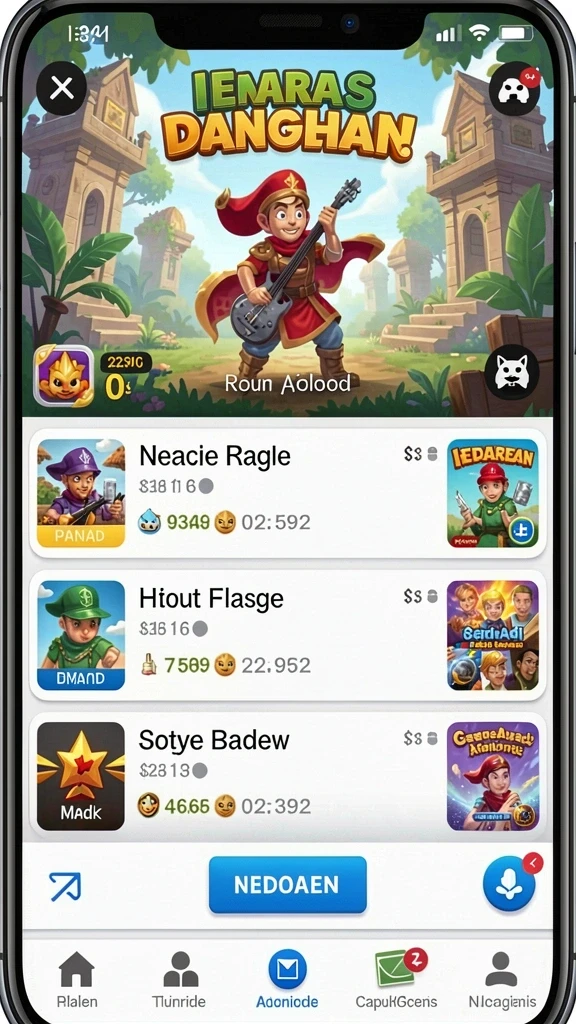
Task: Open the Hiout Flasge game row
Action: pos(288,635)
